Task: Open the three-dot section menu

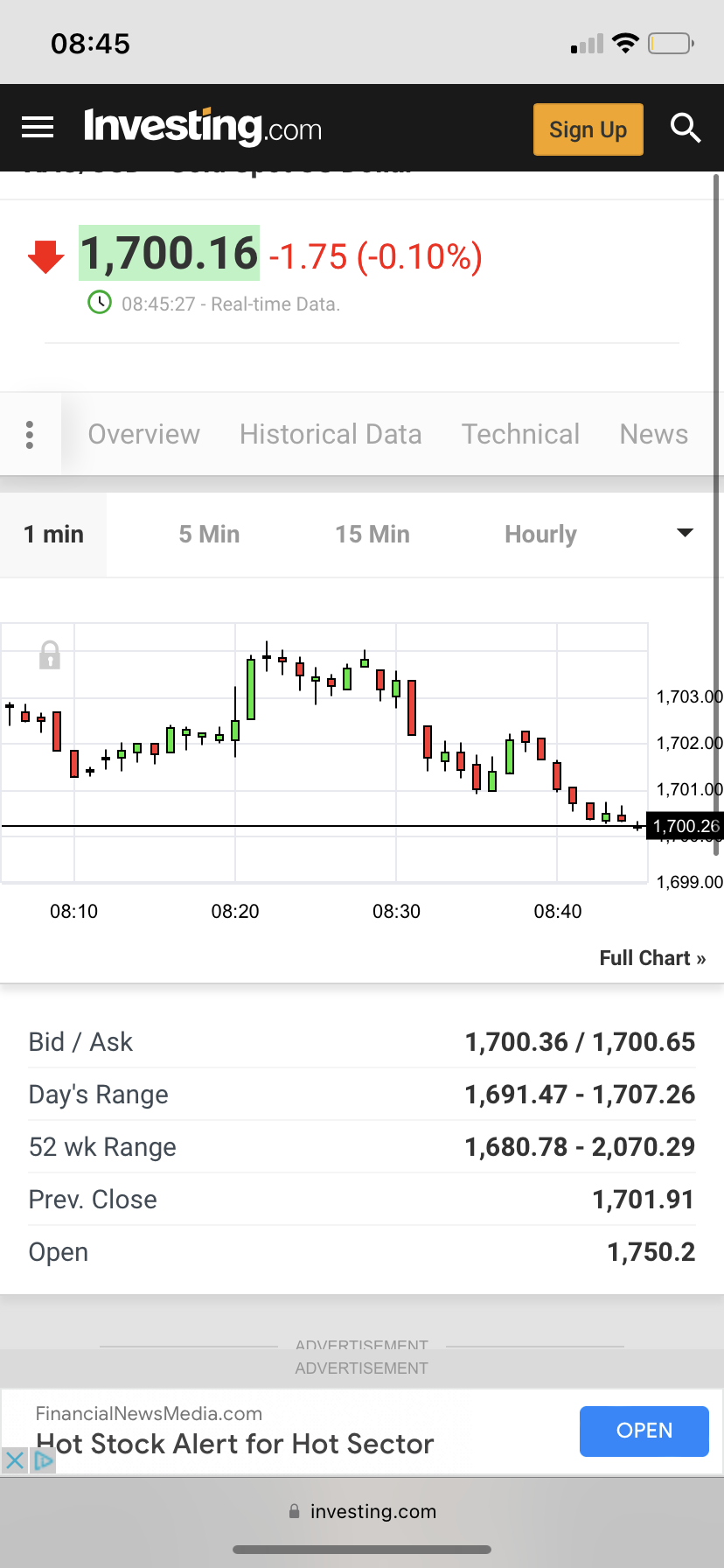Action: point(30,434)
